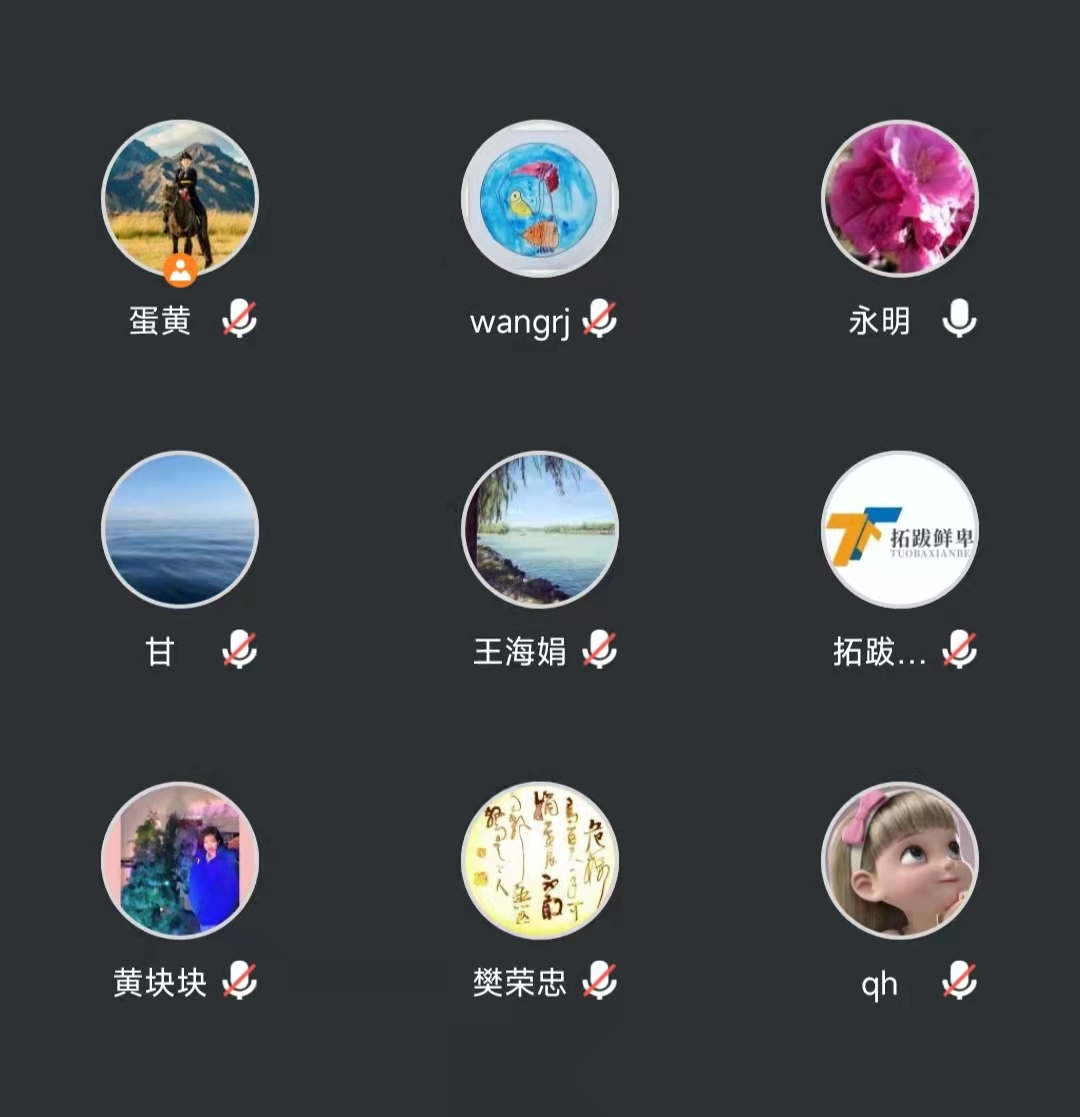Select wangrj's profile picture
This screenshot has width=1080, height=1117.
coord(540,198)
